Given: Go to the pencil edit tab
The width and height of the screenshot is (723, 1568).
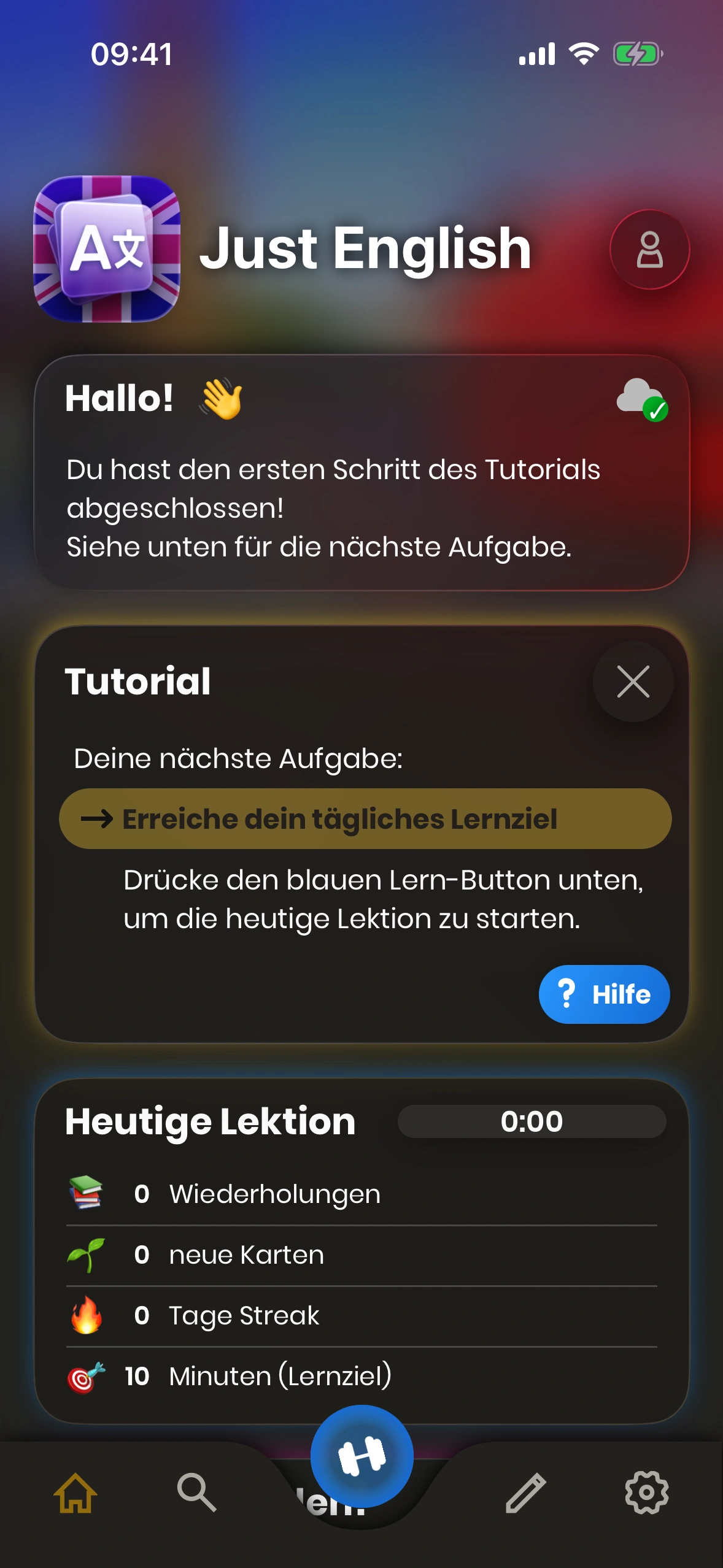Looking at the screenshot, I should [525, 1493].
